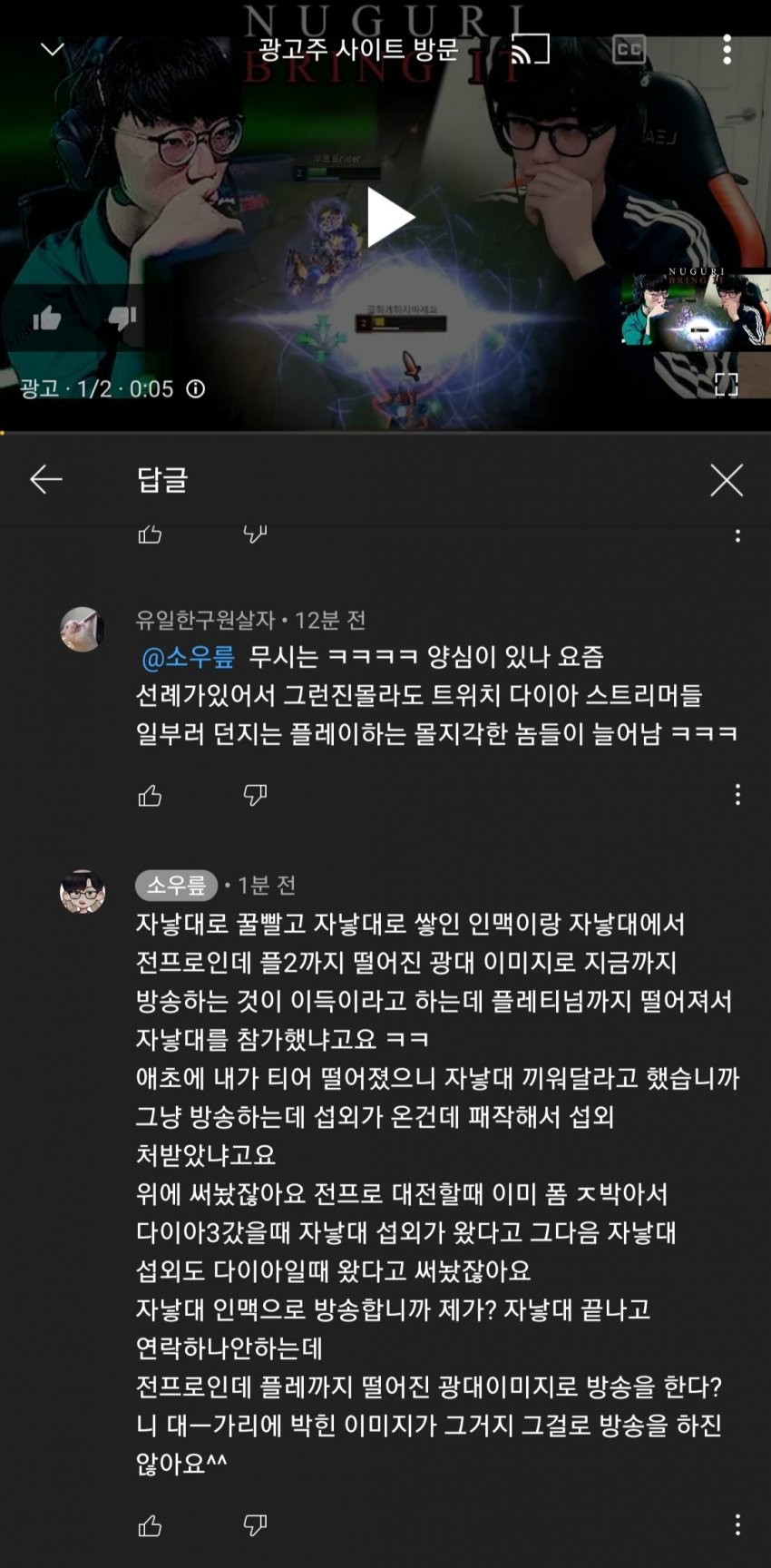Viewport: 771px width, 1568px height.
Task: Dislike 유일한구원살자's reply
Action: pos(255,796)
